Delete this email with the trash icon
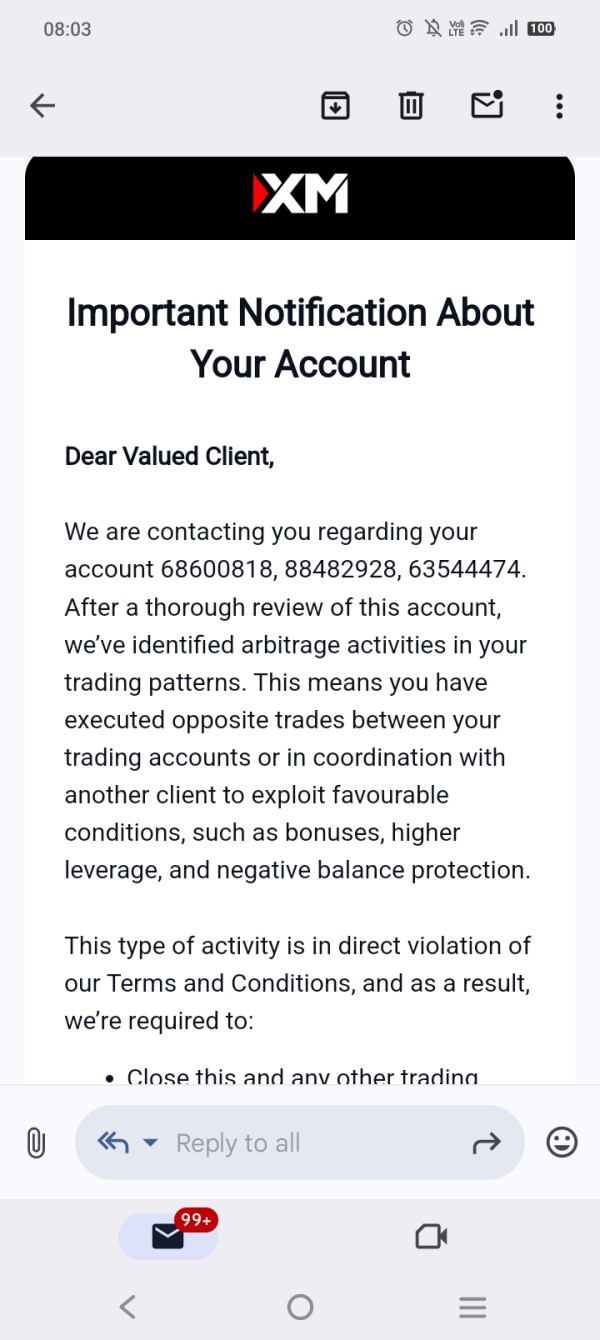Screen dimensions: 600x1340 pos(411,105)
